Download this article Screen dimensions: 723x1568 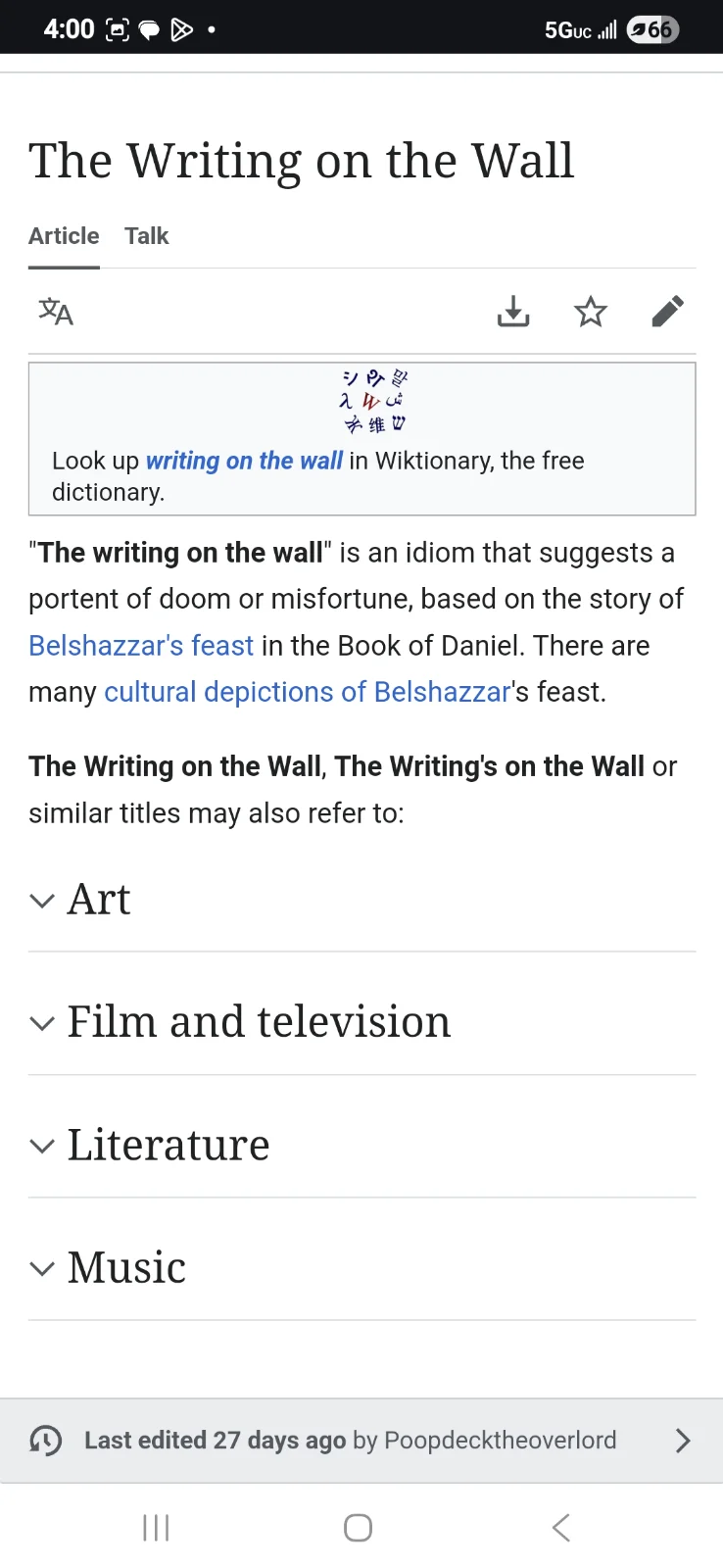click(x=512, y=312)
